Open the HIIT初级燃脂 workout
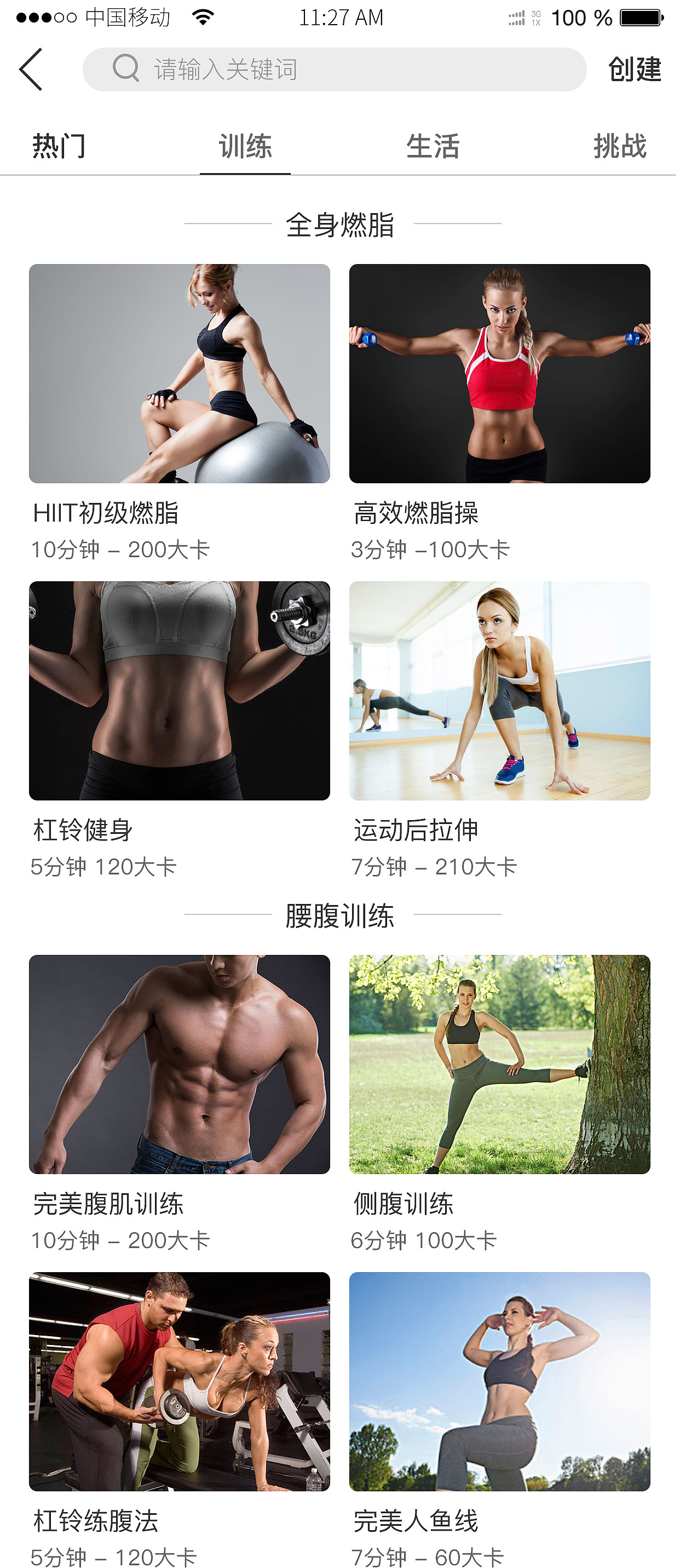This screenshot has height=1568, width=680. point(178,373)
